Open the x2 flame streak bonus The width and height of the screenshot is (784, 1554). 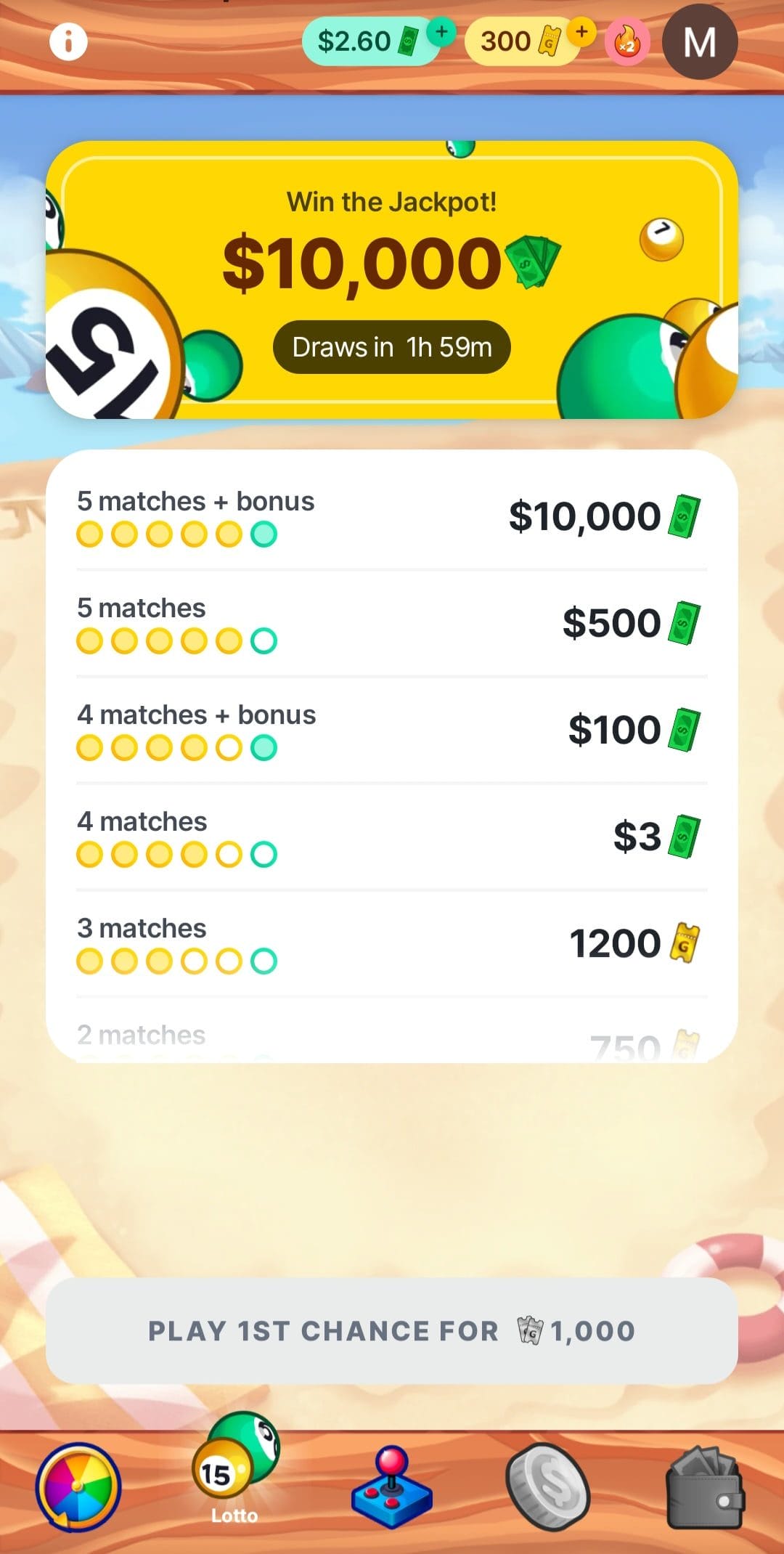[x=627, y=42]
